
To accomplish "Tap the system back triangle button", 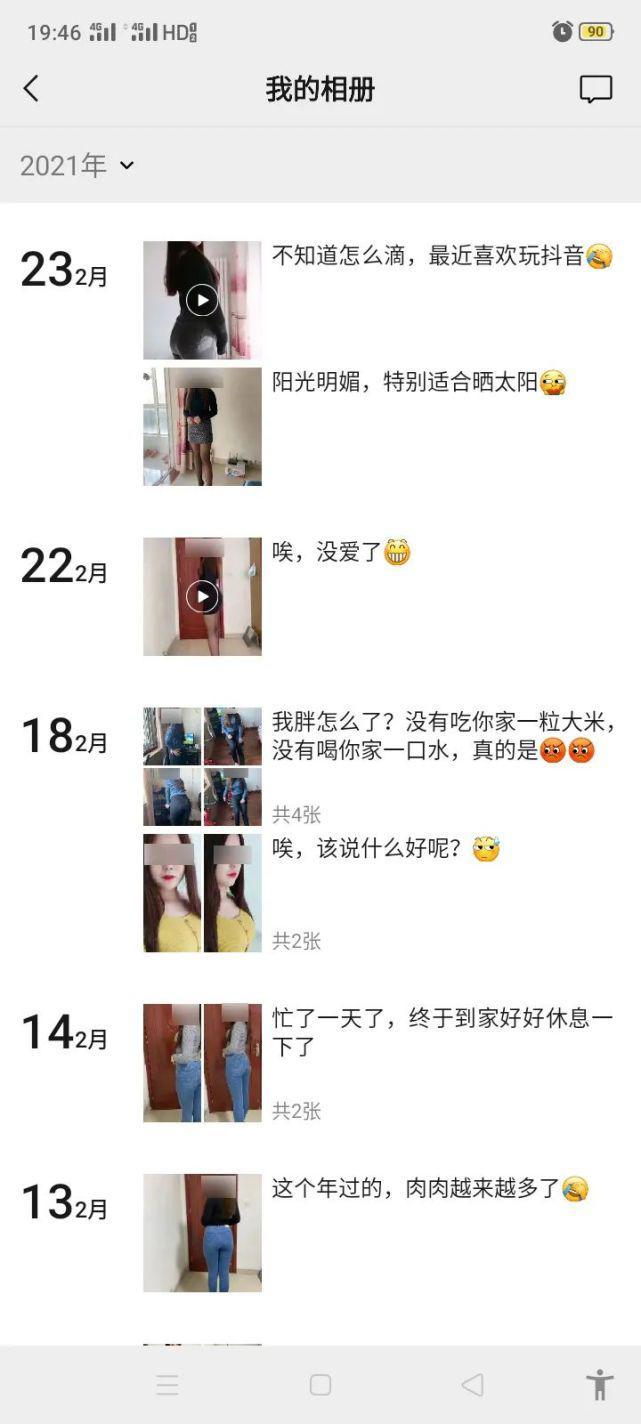I will coord(472,1385).
